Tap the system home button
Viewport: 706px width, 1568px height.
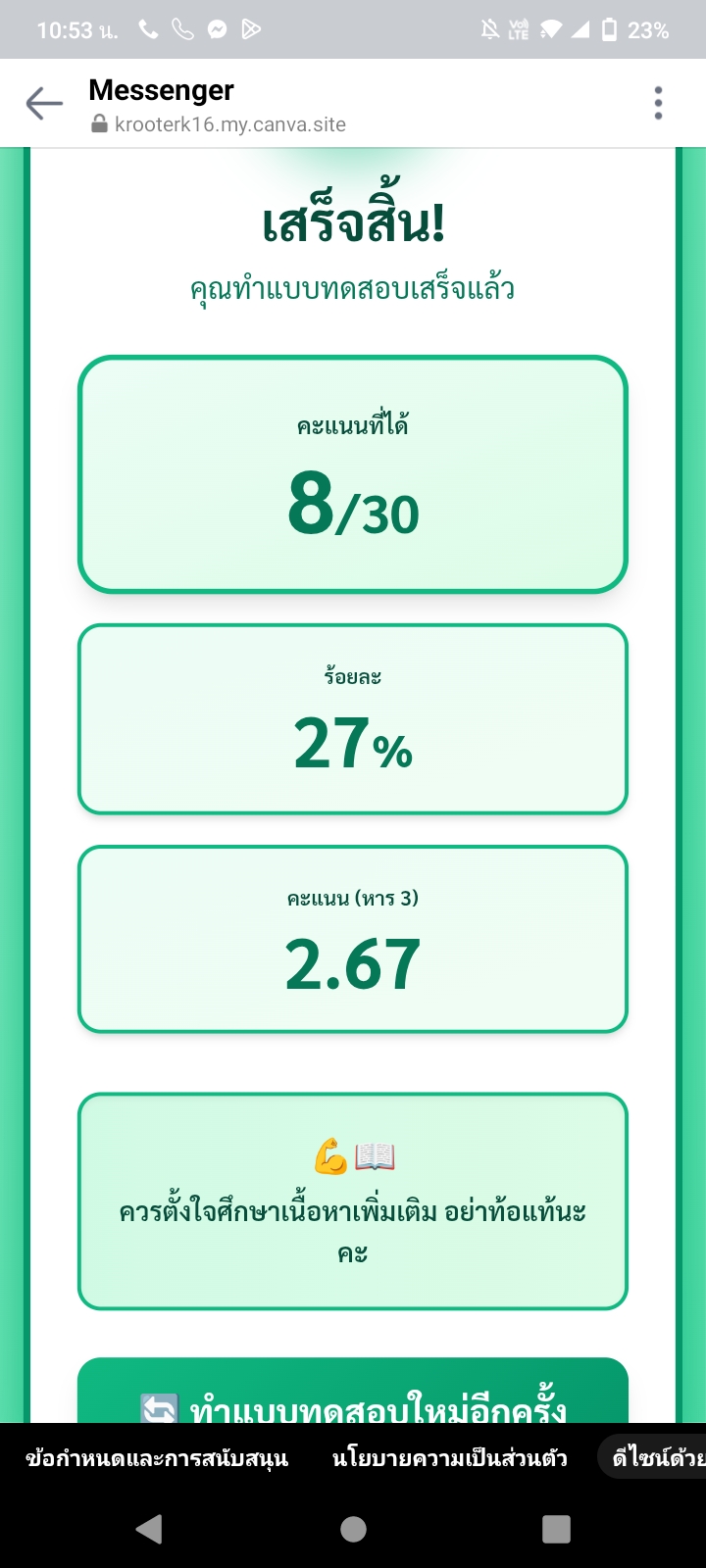point(353,1529)
